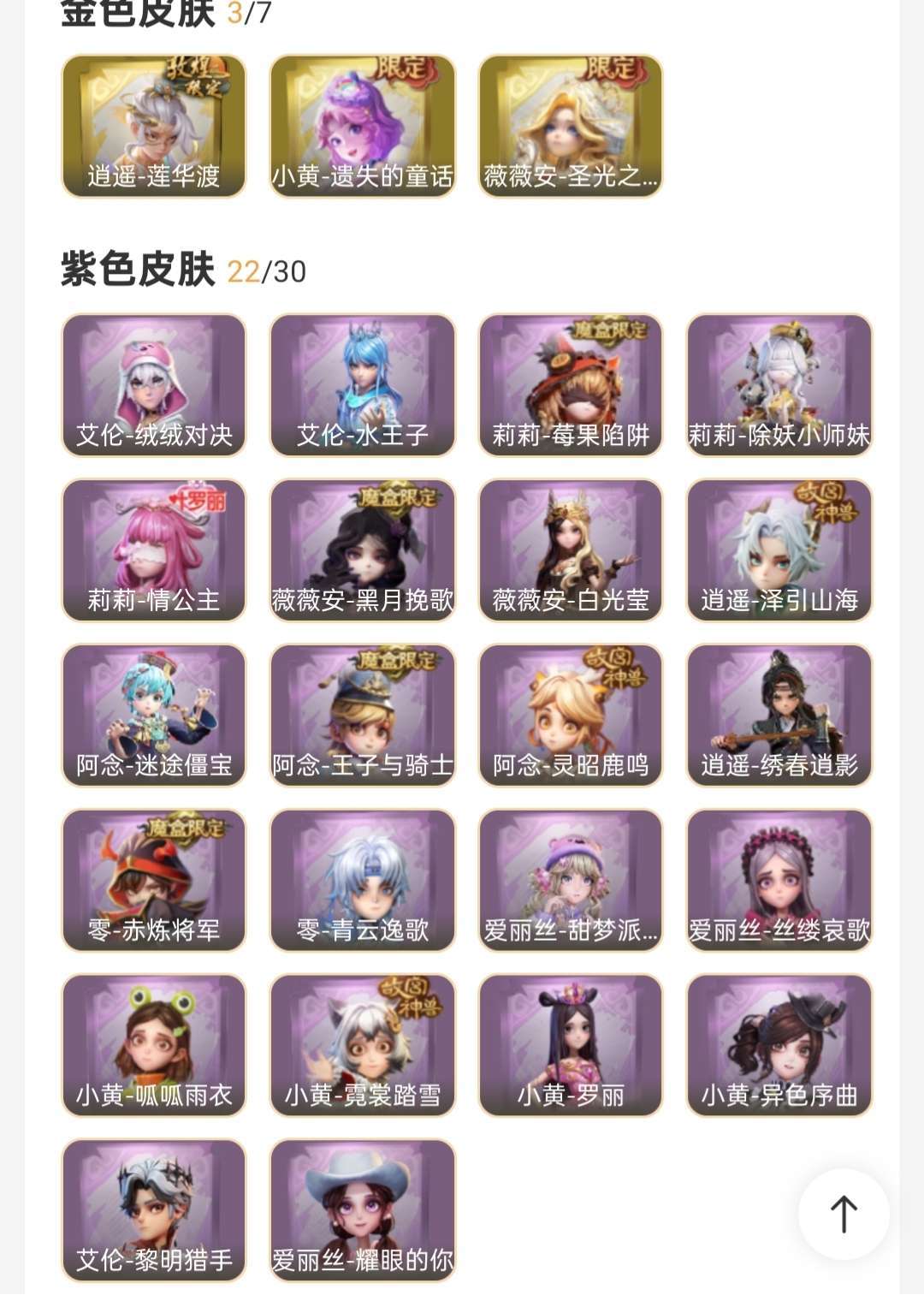Open the 阿念-迷途僵宝 skin
This screenshot has height=1313, width=924.
pos(154,716)
